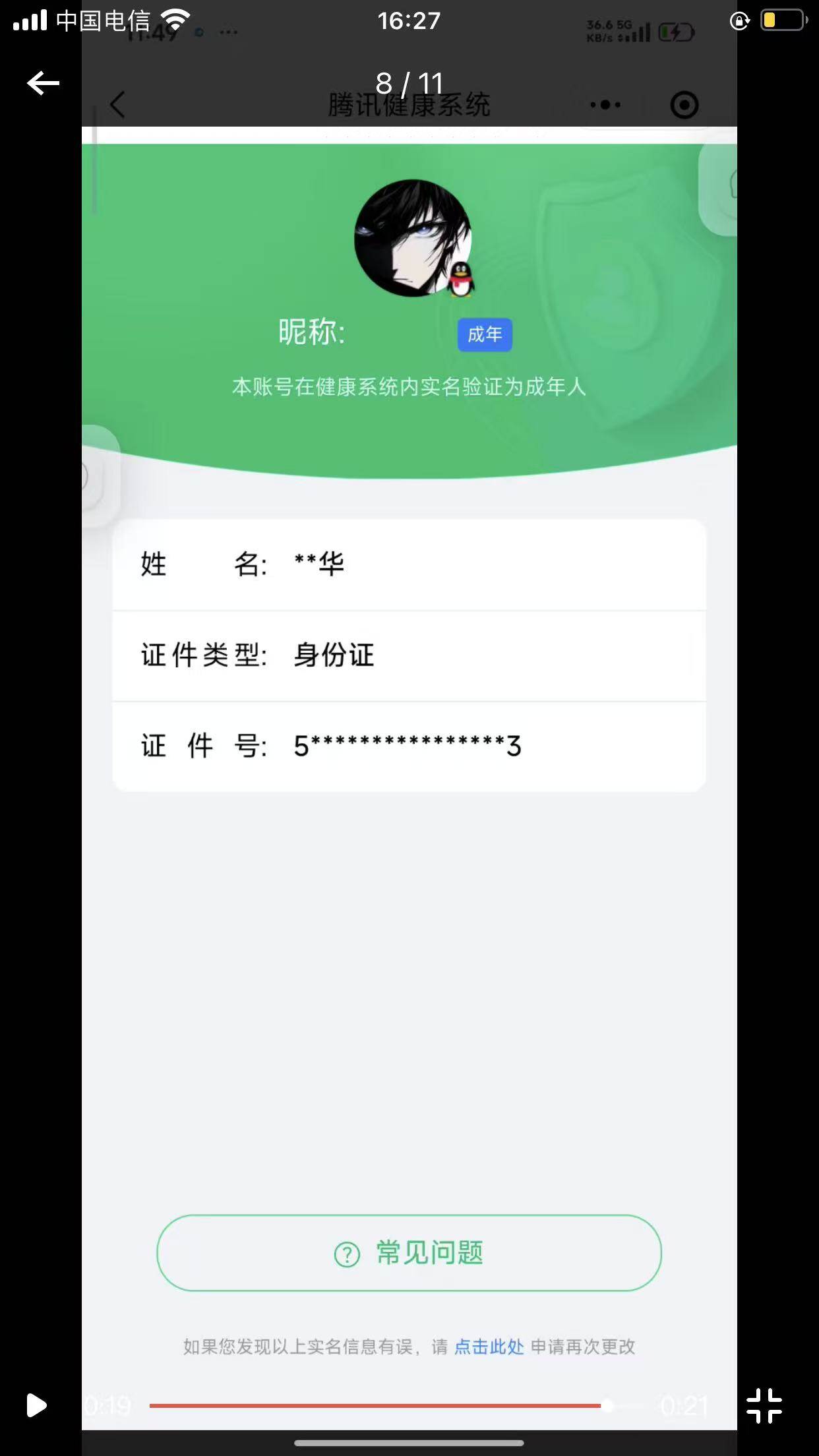The width and height of the screenshot is (819, 1456).
Task: Tap the circular capsule close icon
Action: point(684,104)
